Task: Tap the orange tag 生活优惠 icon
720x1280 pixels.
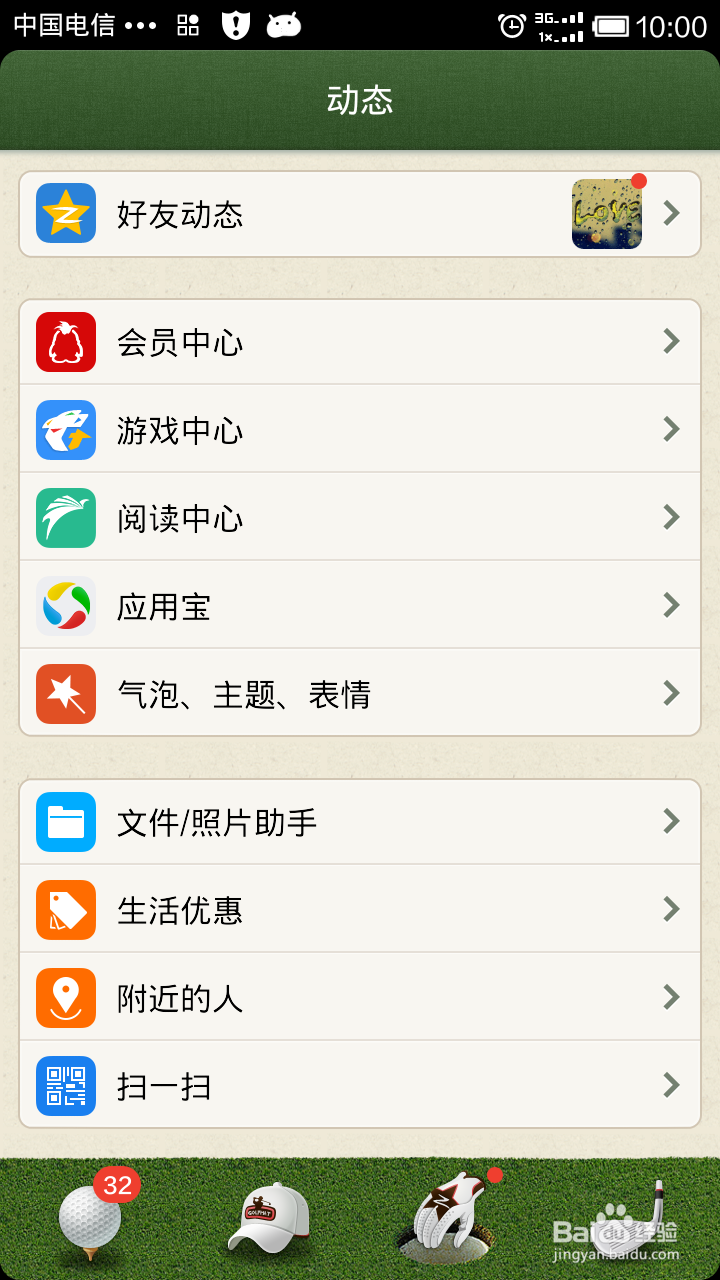Action: 64,909
